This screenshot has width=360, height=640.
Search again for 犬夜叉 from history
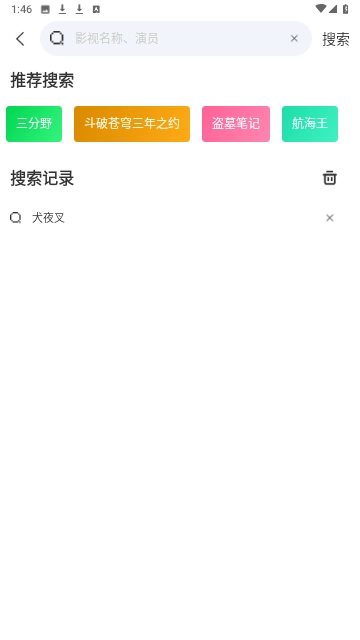coord(48,218)
